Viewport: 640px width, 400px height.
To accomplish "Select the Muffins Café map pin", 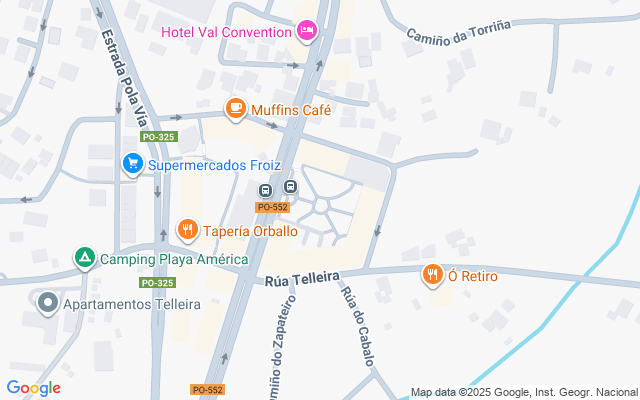I will (x=235, y=108).
